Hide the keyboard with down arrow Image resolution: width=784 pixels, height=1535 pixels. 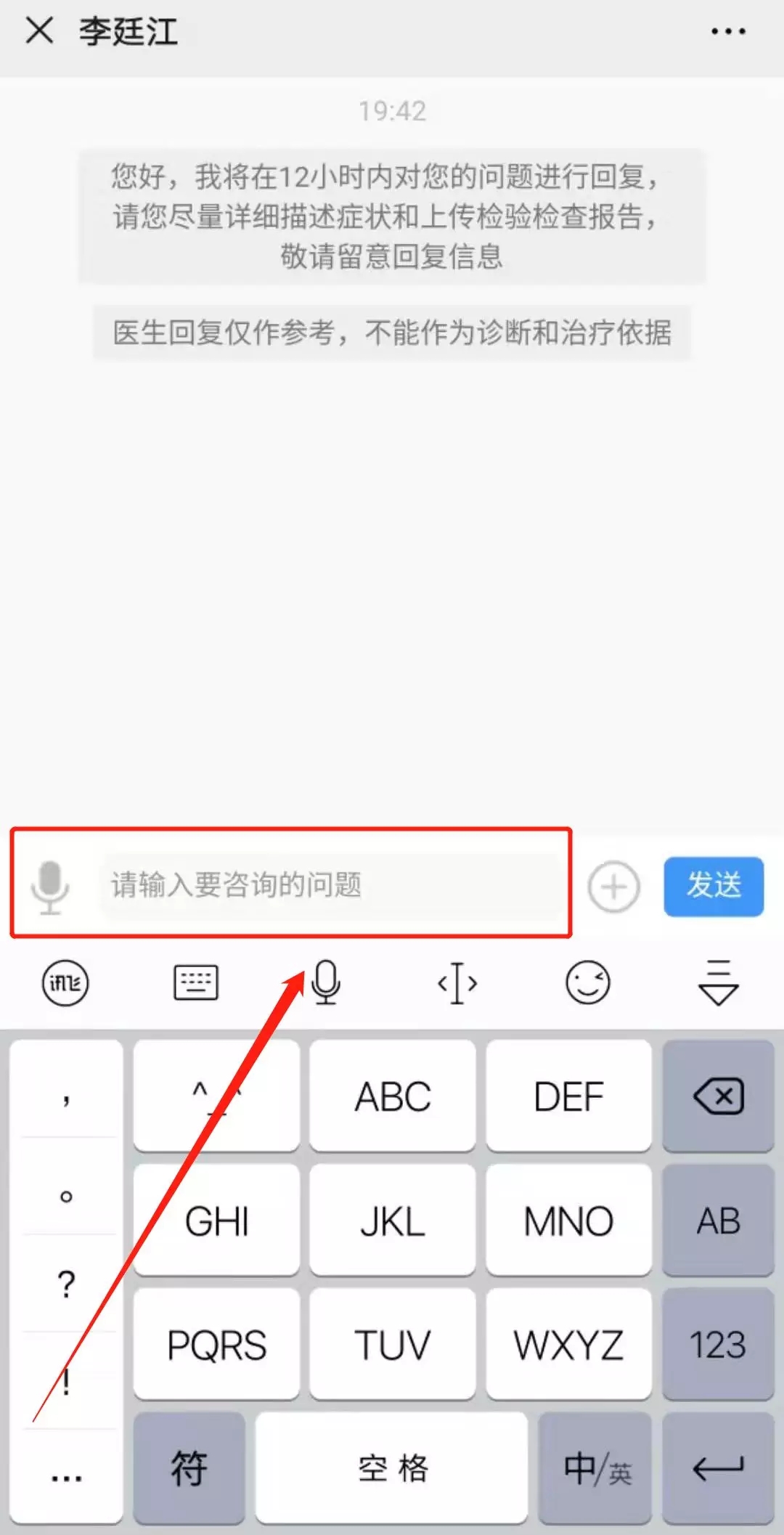[x=718, y=983]
